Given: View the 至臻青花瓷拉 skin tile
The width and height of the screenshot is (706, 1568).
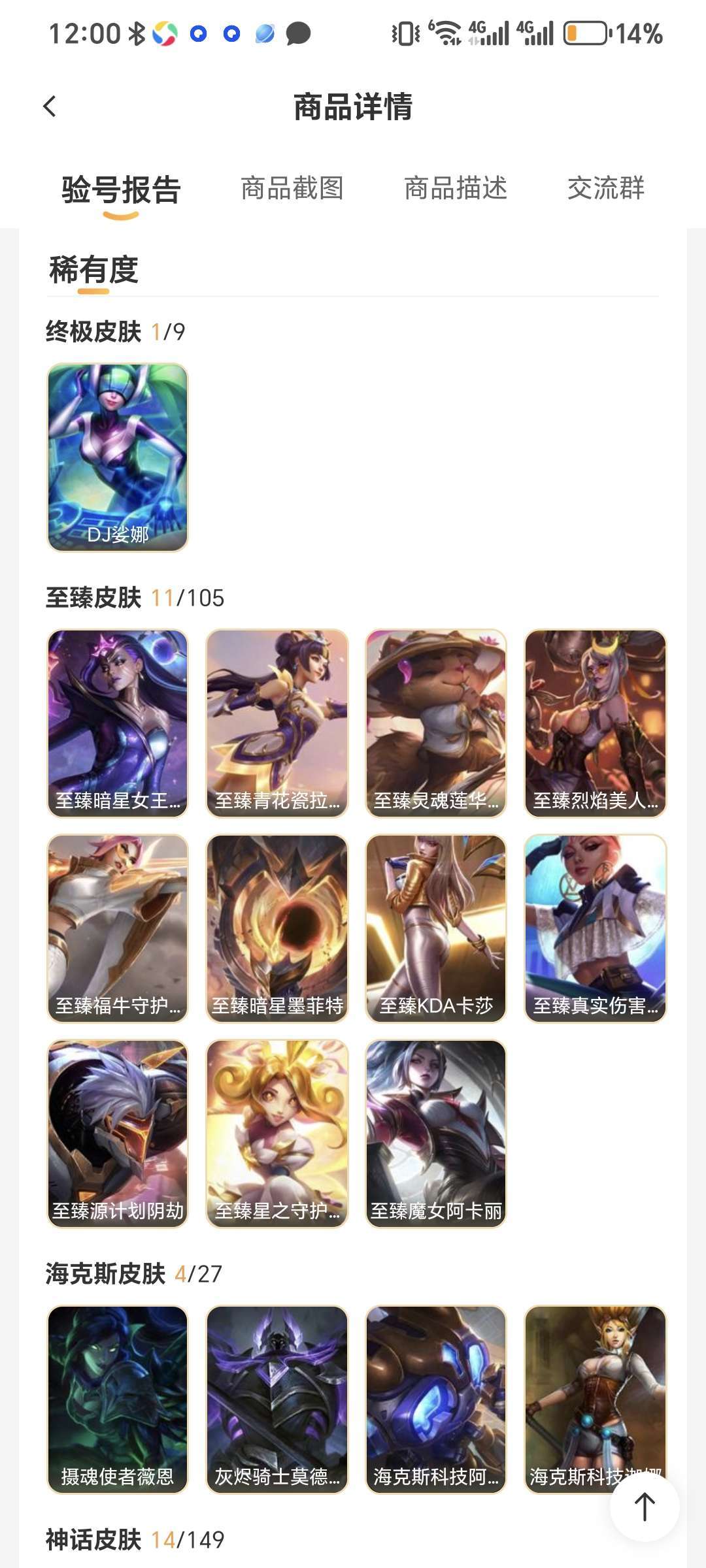Looking at the screenshot, I should point(277,723).
